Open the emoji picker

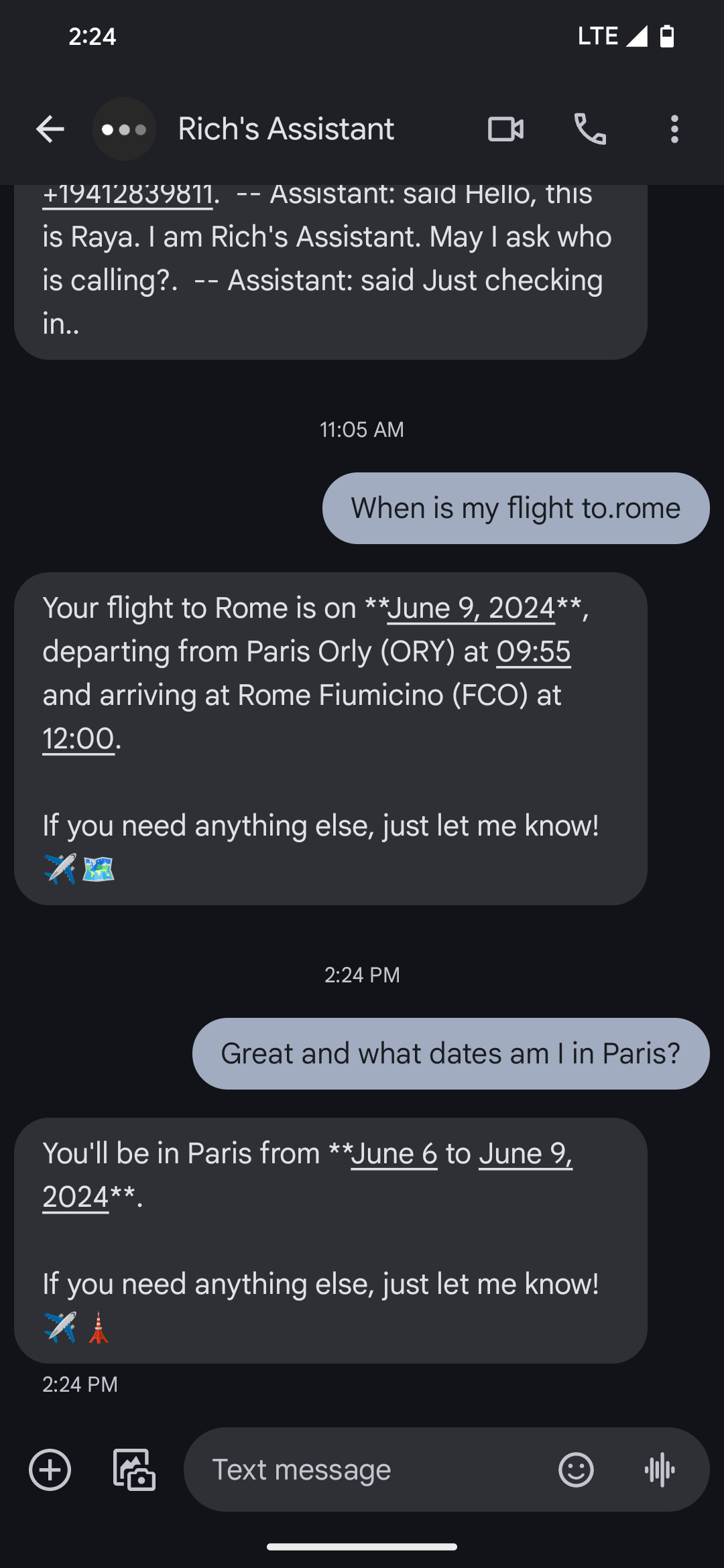[x=576, y=1470]
